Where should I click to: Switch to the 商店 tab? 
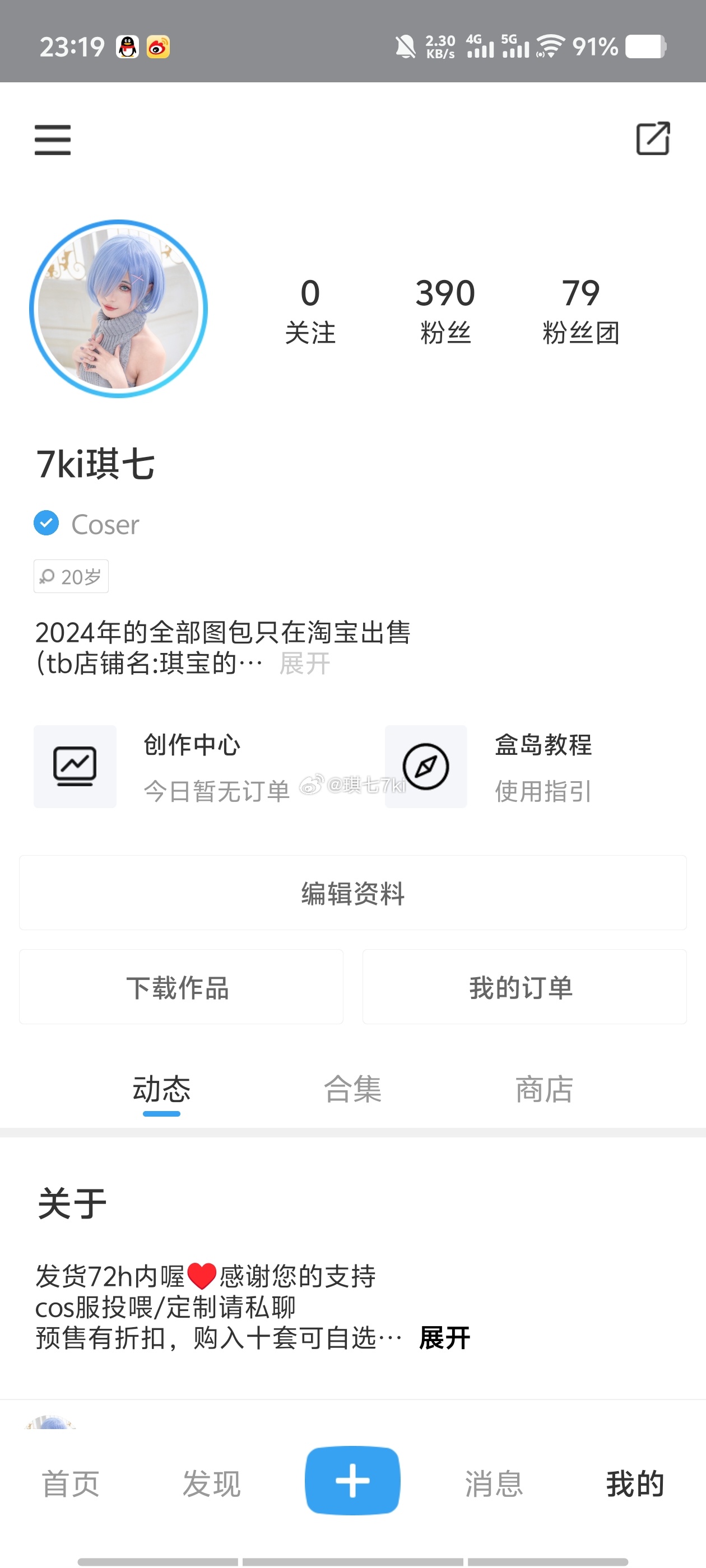point(544,1089)
